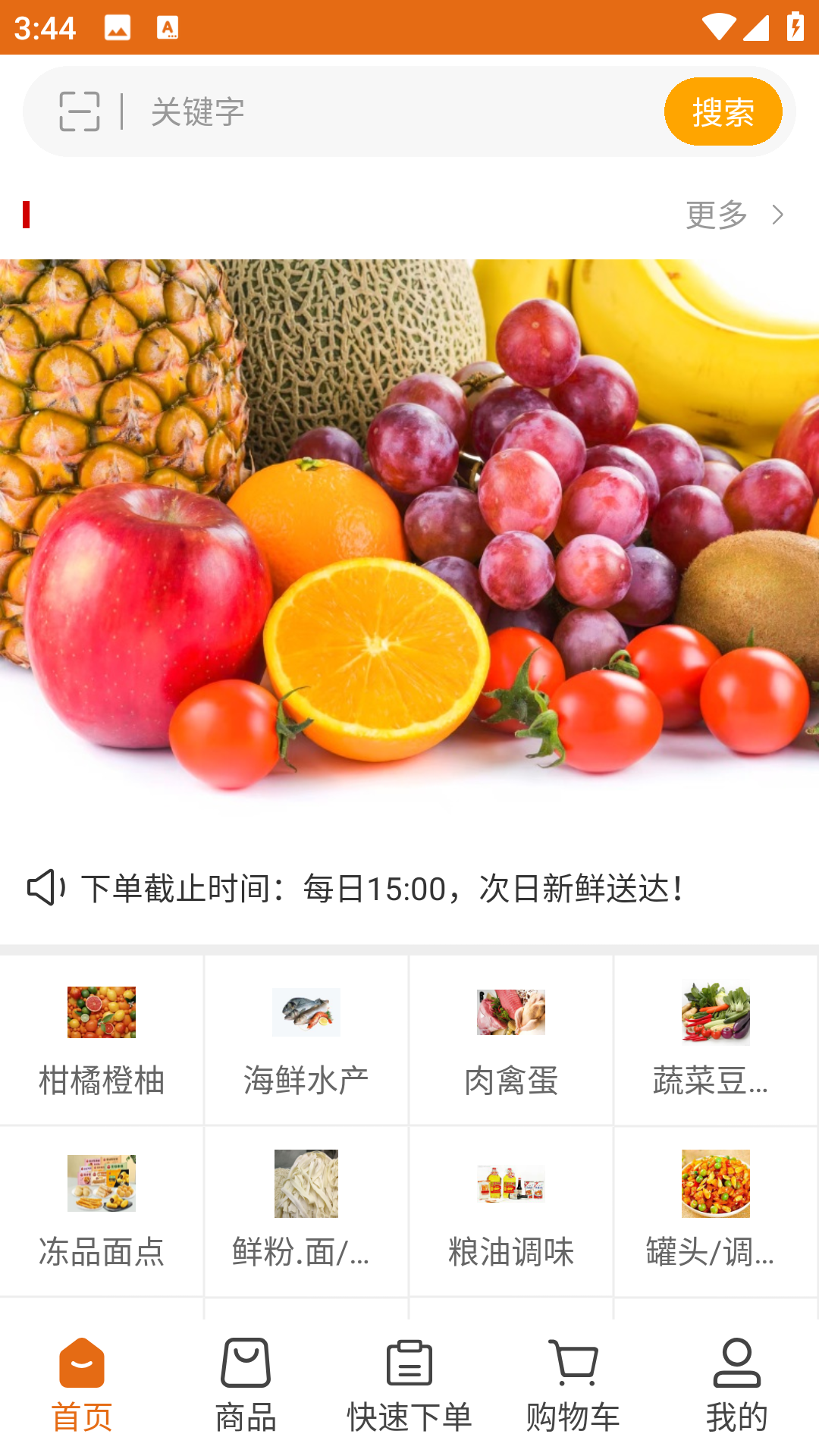819x1456 pixels.
Task: Open the 购物车 tab
Action: (573, 1385)
